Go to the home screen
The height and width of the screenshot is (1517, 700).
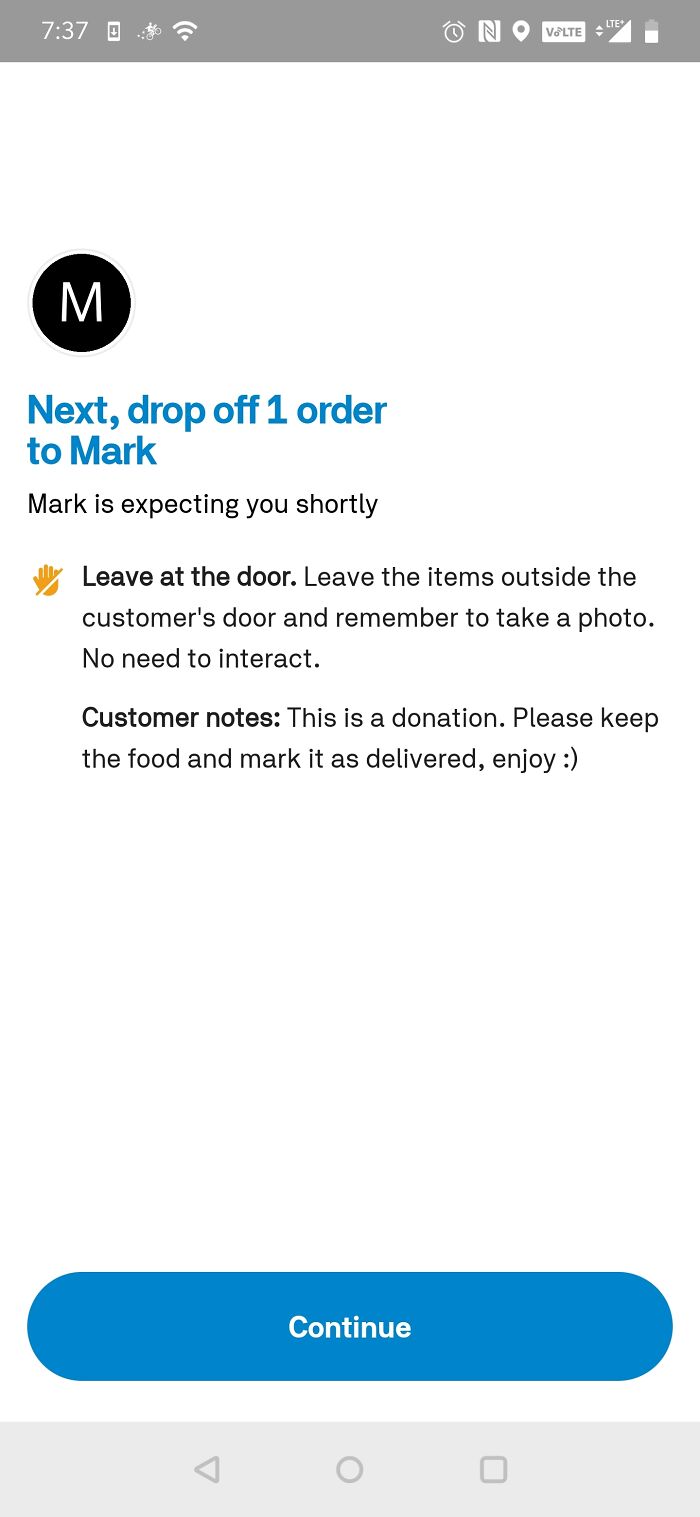(x=349, y=1469)
